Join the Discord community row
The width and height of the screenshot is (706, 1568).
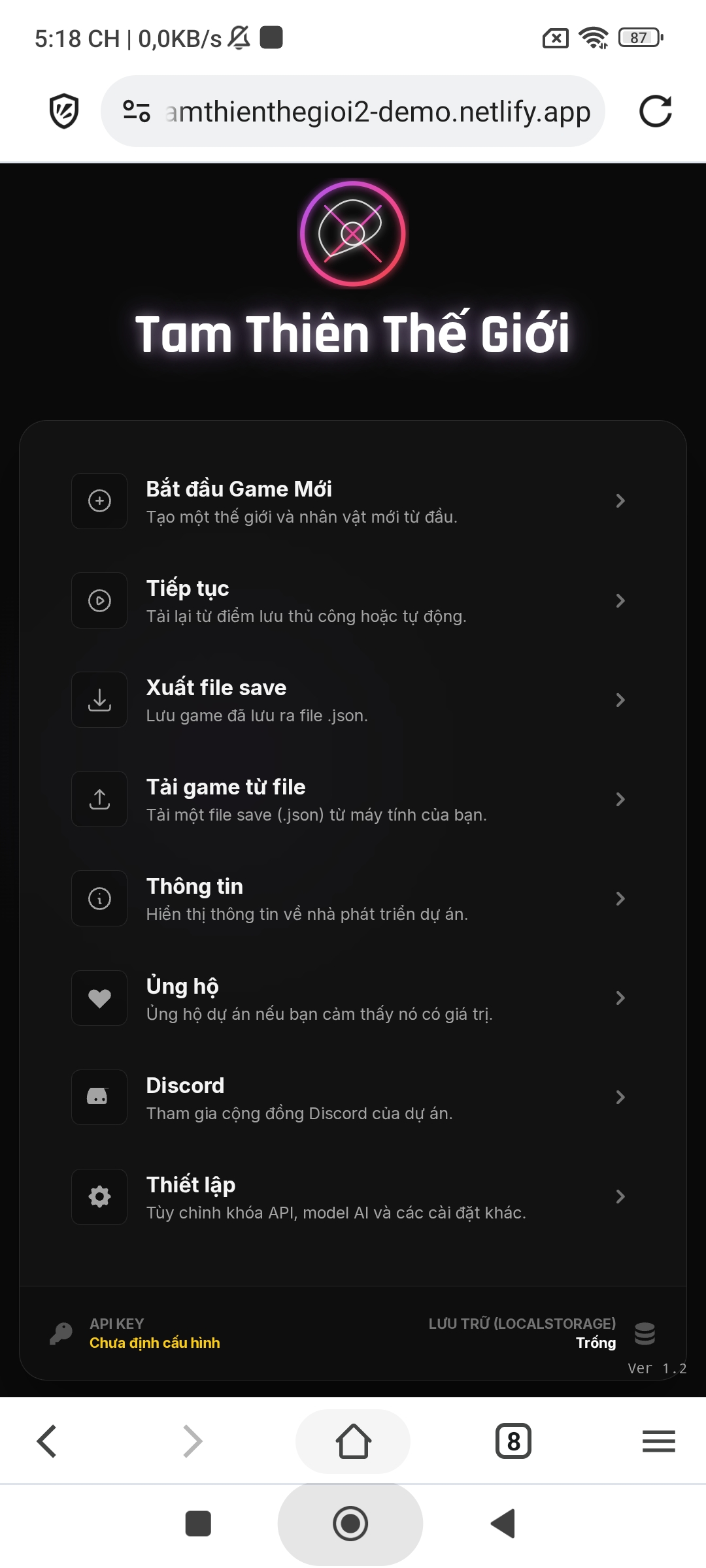click(x=353, y=1097)
